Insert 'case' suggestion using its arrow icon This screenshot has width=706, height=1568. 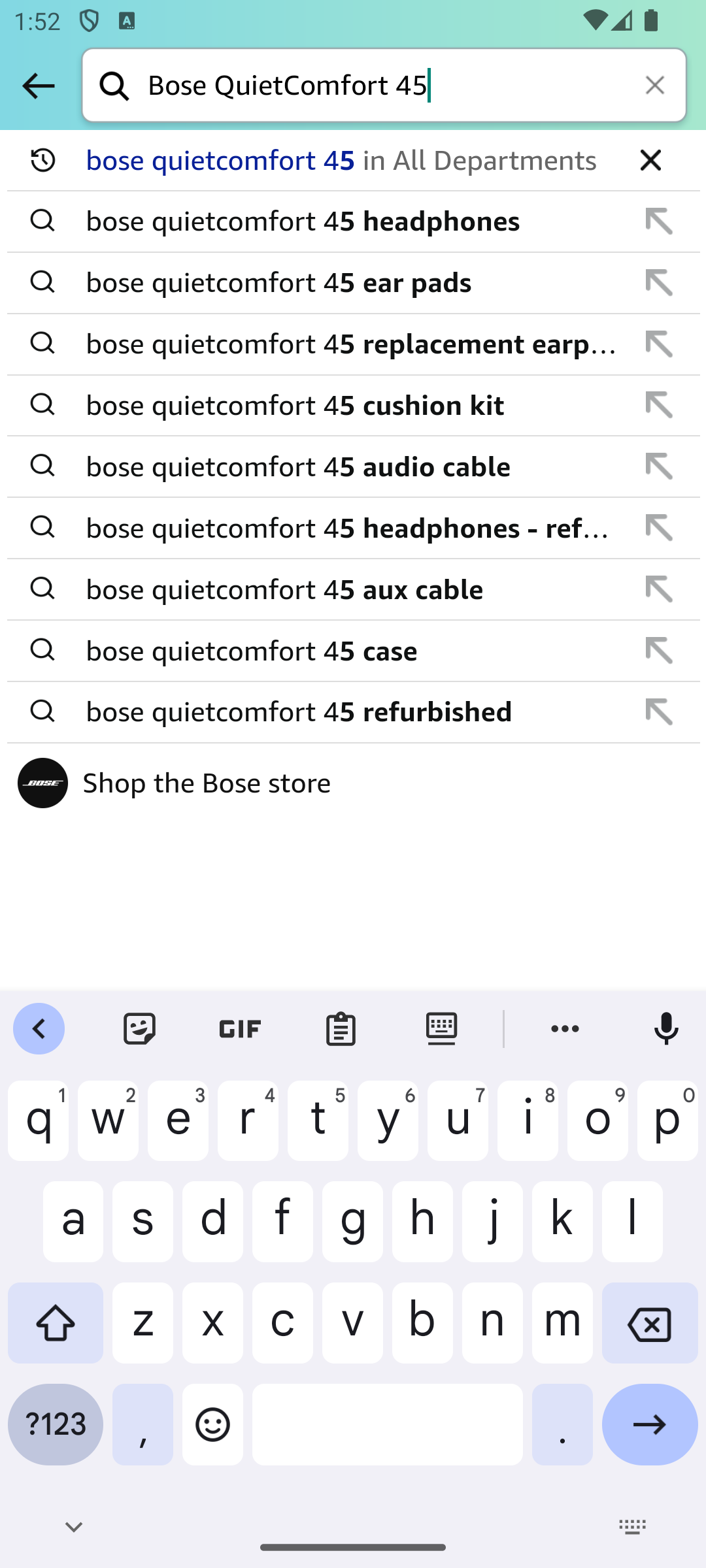point(659,651)
